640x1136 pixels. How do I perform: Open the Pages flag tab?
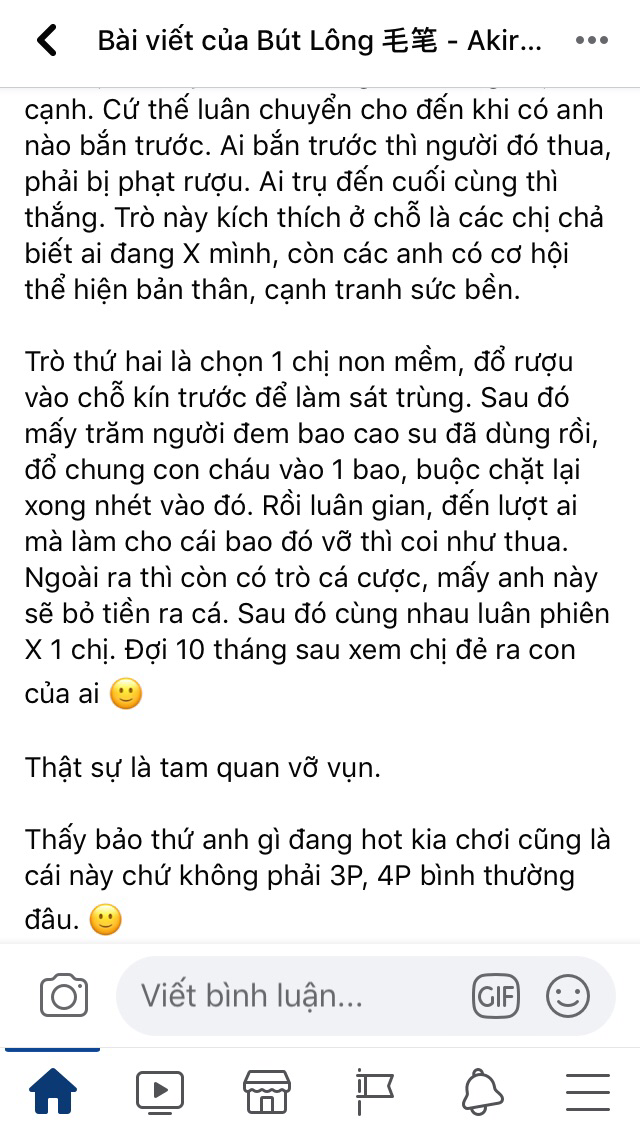pyautogui.click(x=374, y=1090)
